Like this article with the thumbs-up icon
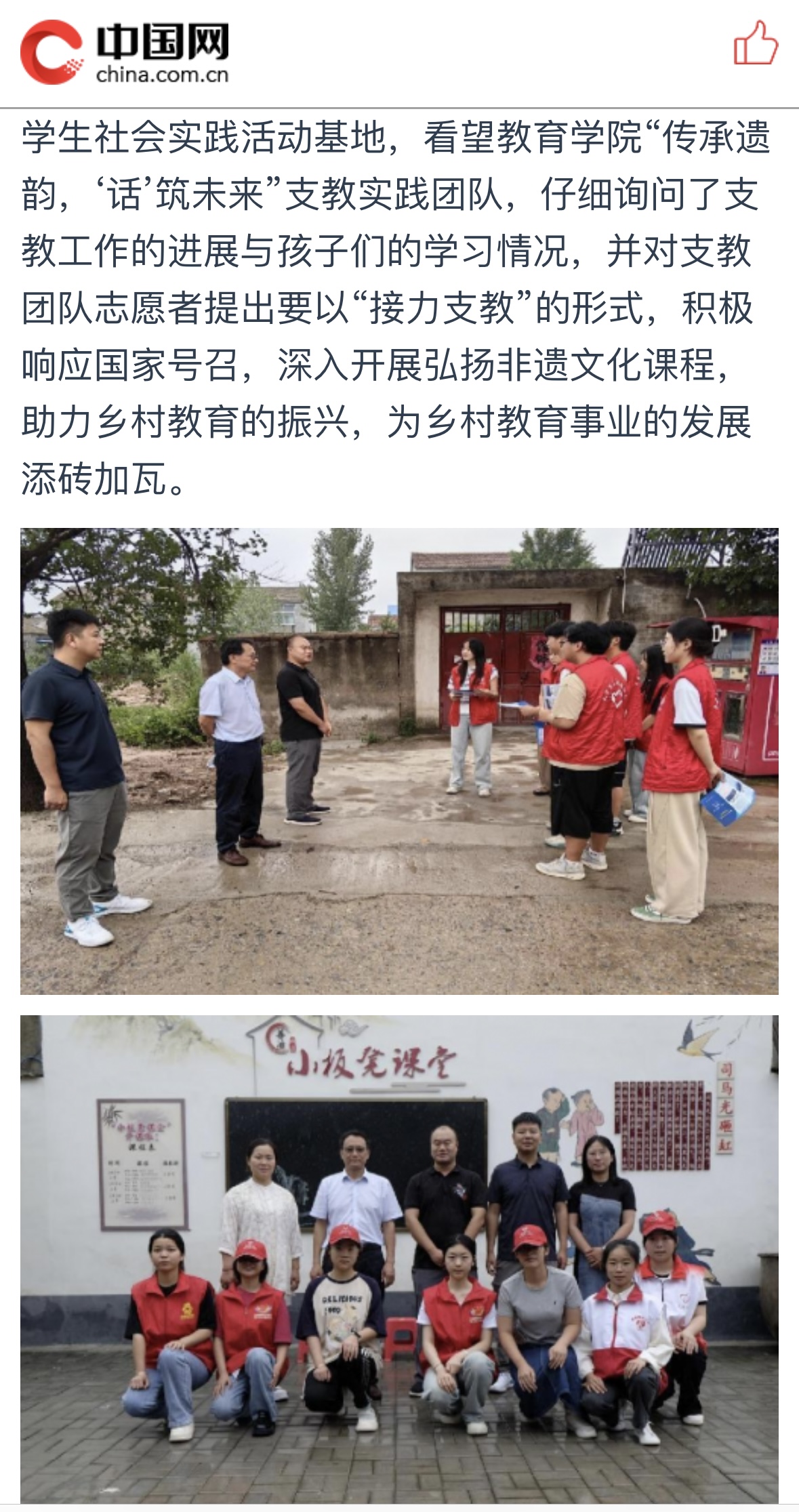Viewport: 799px width, 1512px height. tap(755, 44)
